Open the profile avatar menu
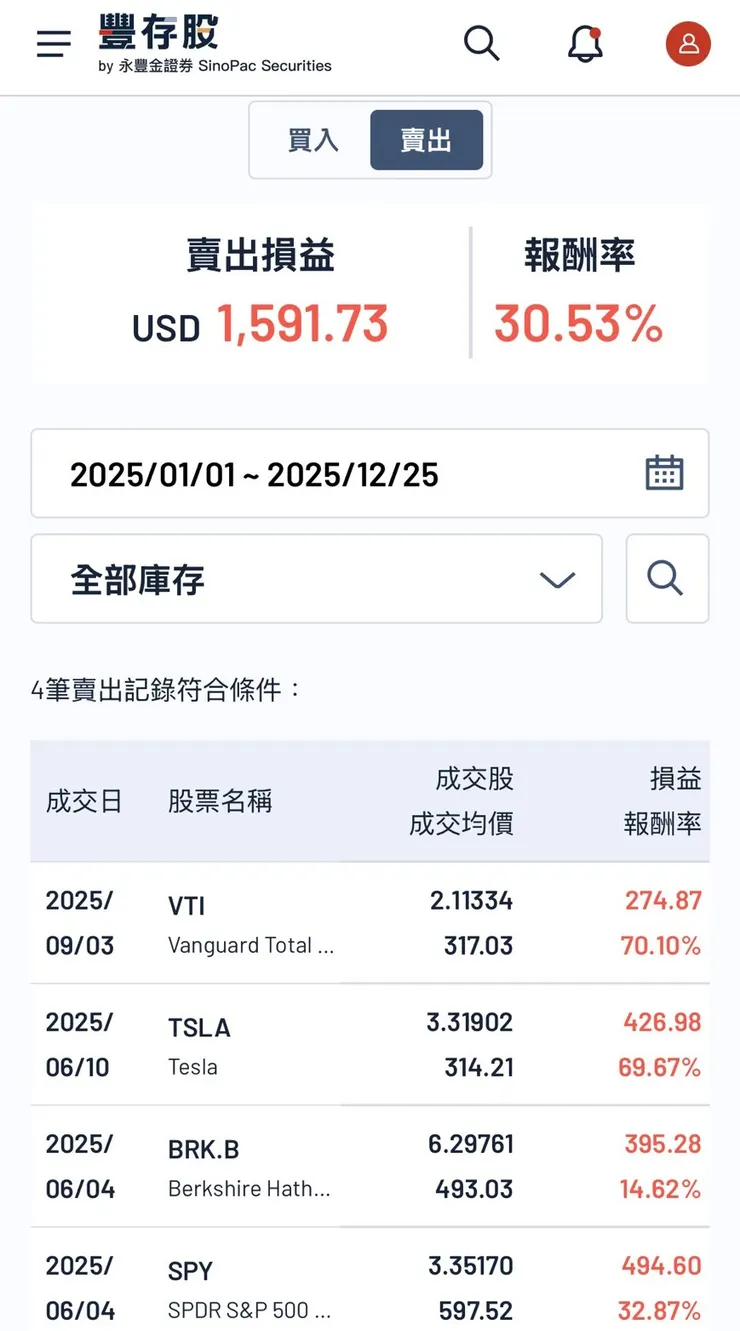Screen dimensions: 740x1331 pyautogui.click(x=688, y=44)
